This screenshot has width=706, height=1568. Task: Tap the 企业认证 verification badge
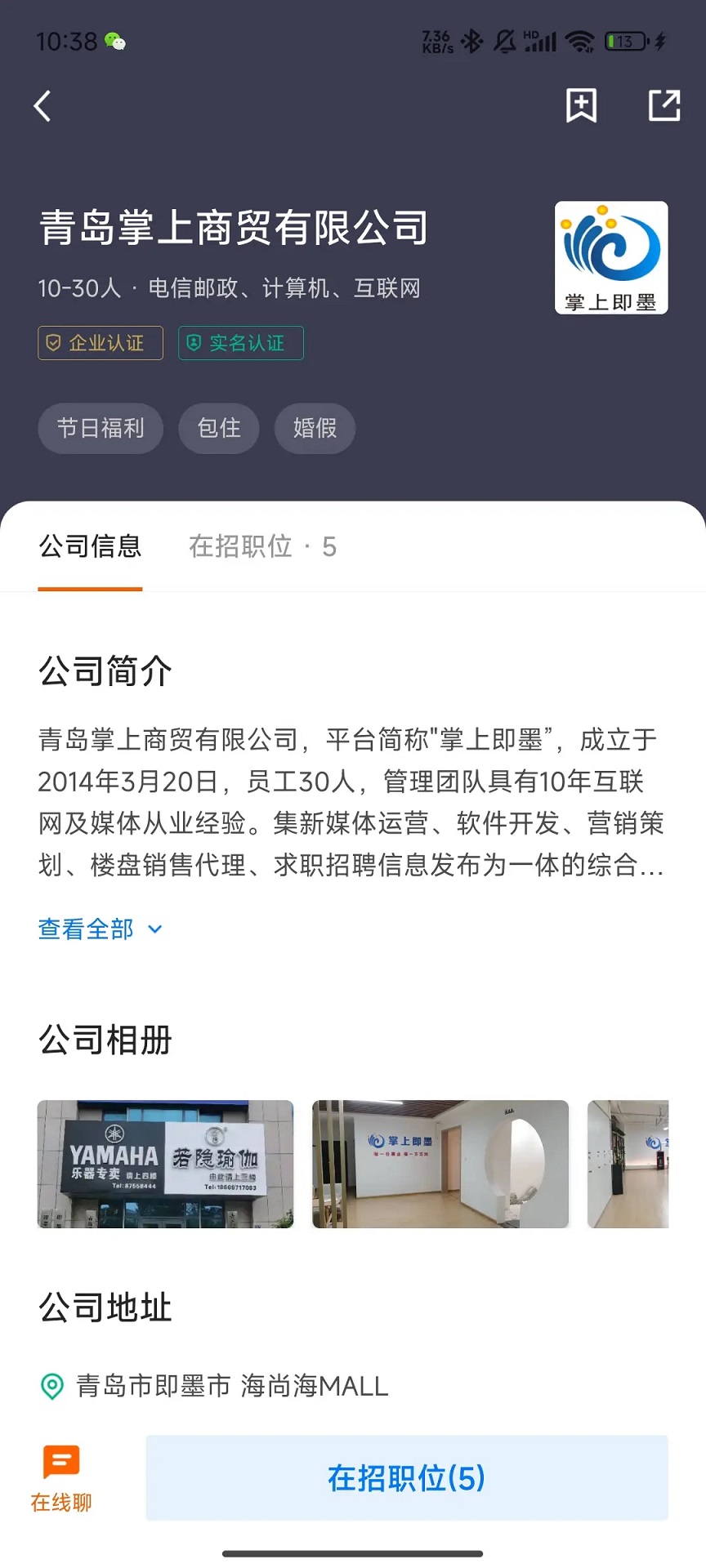(100, 343)
